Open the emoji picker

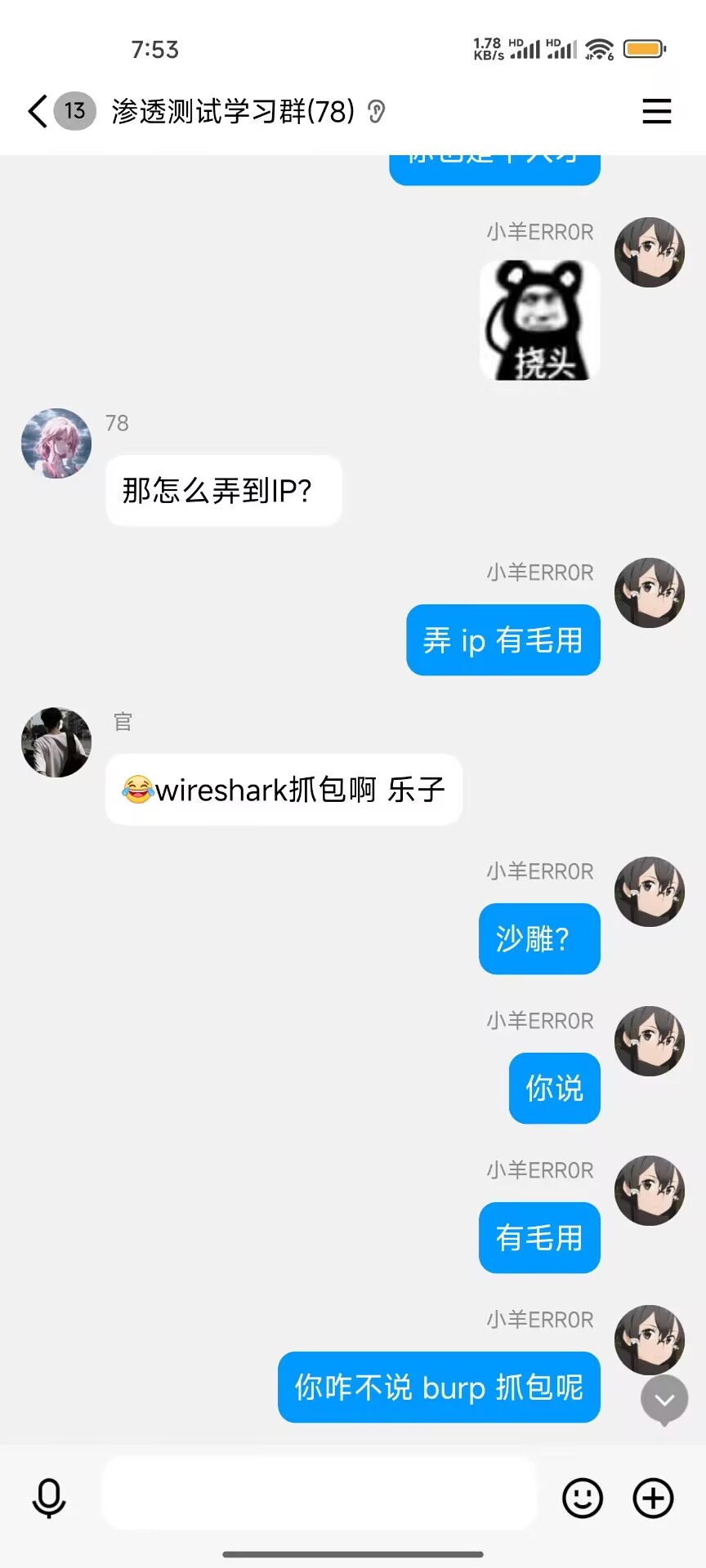[x=583, y=1498]
